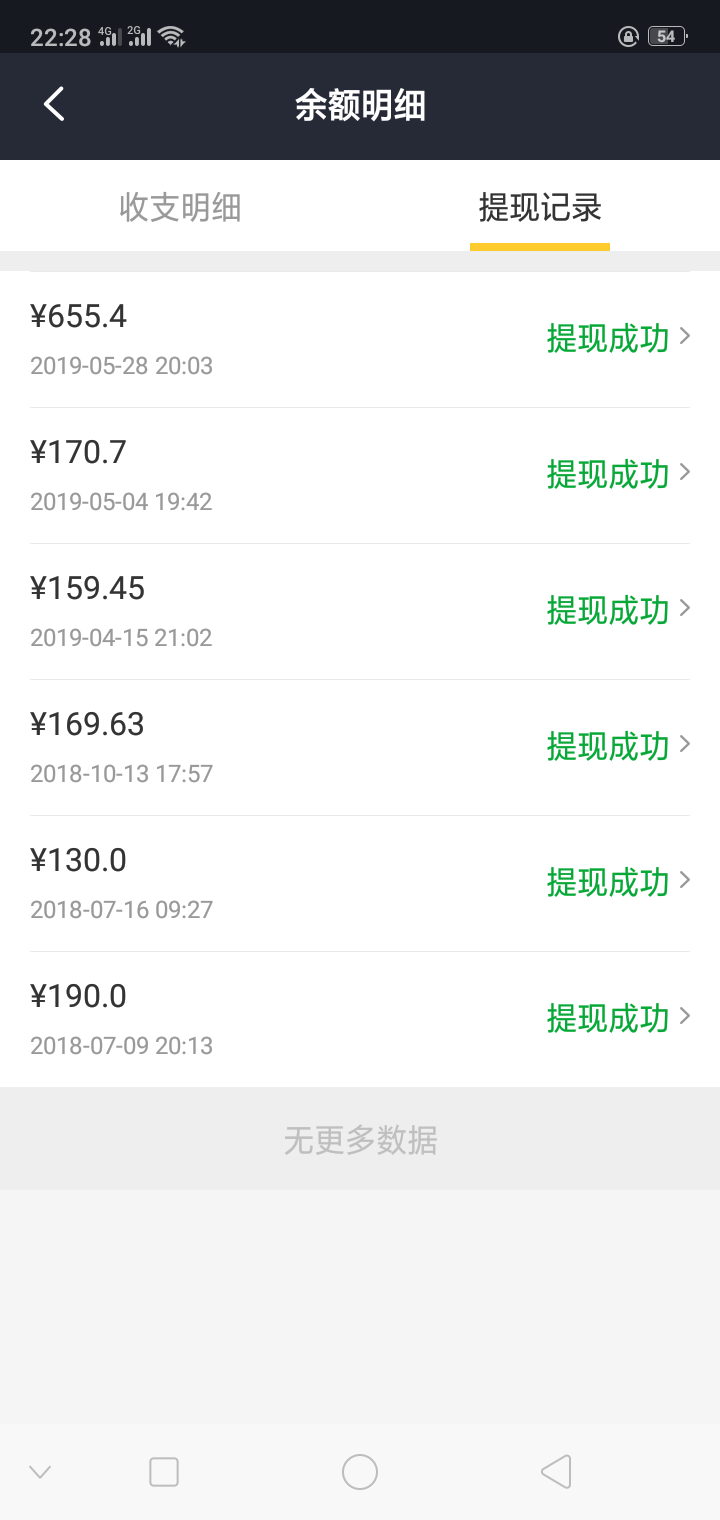The image size is (720, 1520).
Task: View details of the ¥170.7 withdrawal
Action: pyautogui.click(x=360, y=476)
